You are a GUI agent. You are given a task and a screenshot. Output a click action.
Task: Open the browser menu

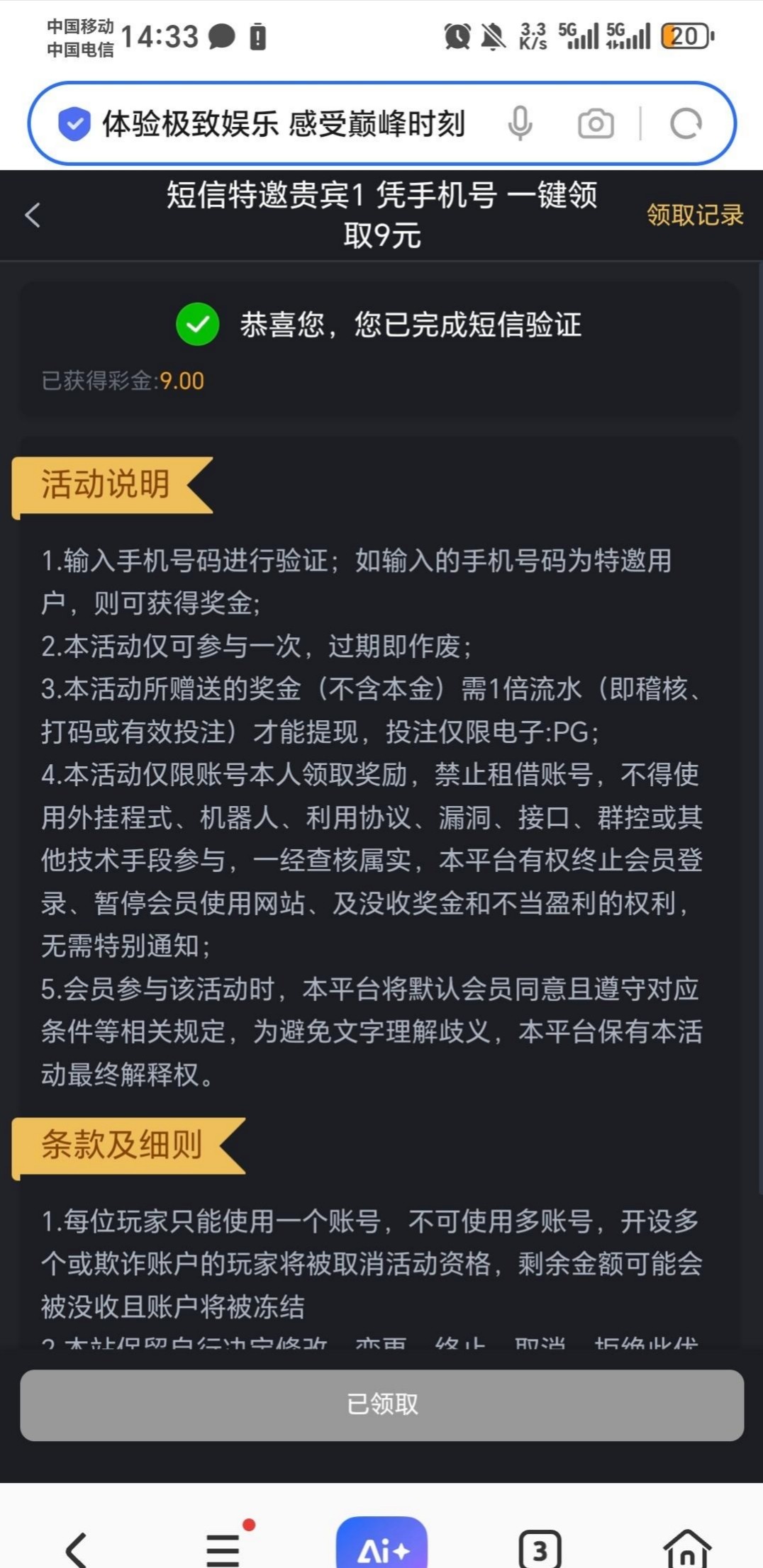tap(223, 1550)
